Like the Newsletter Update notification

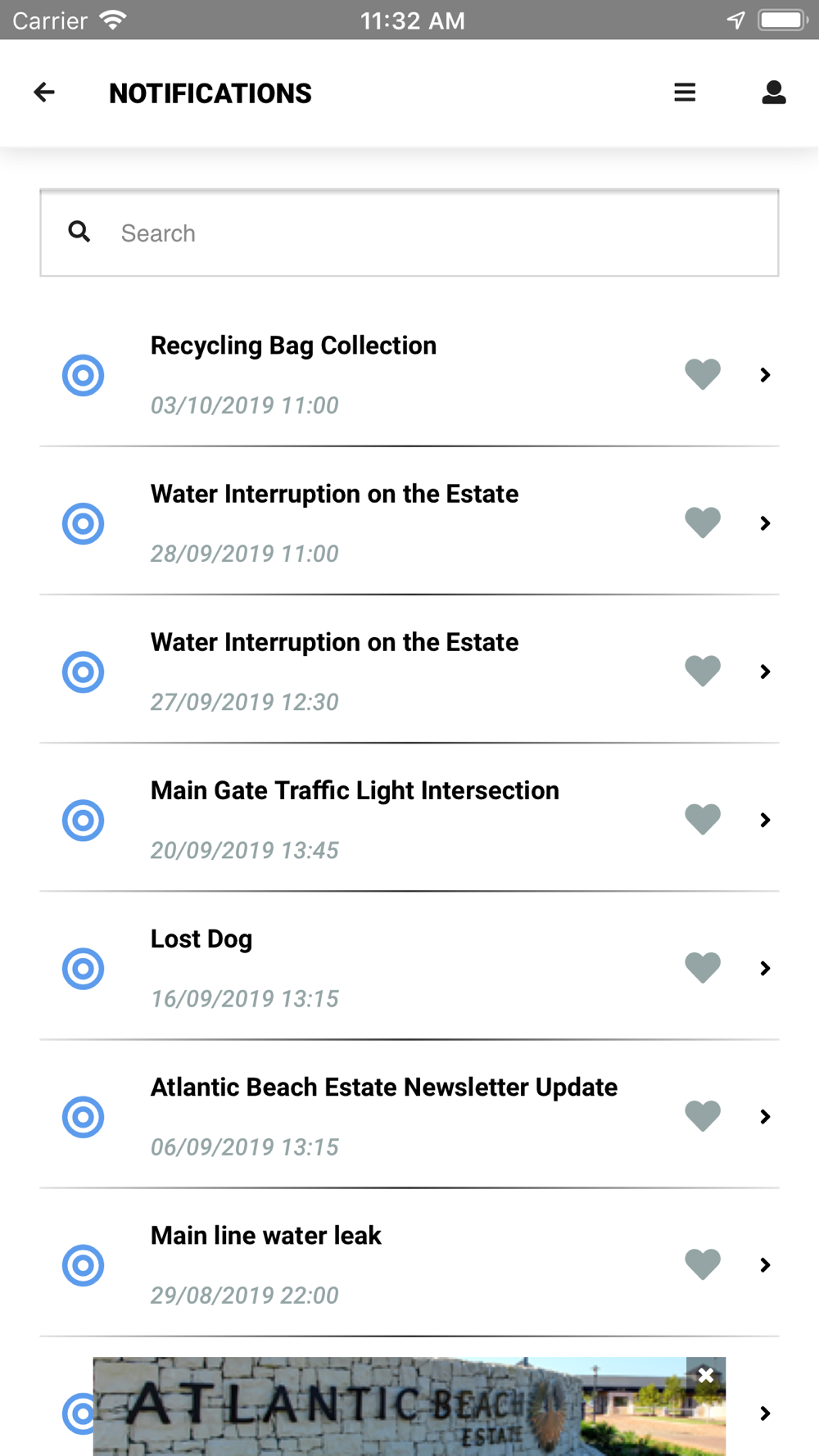[703, 1115]
